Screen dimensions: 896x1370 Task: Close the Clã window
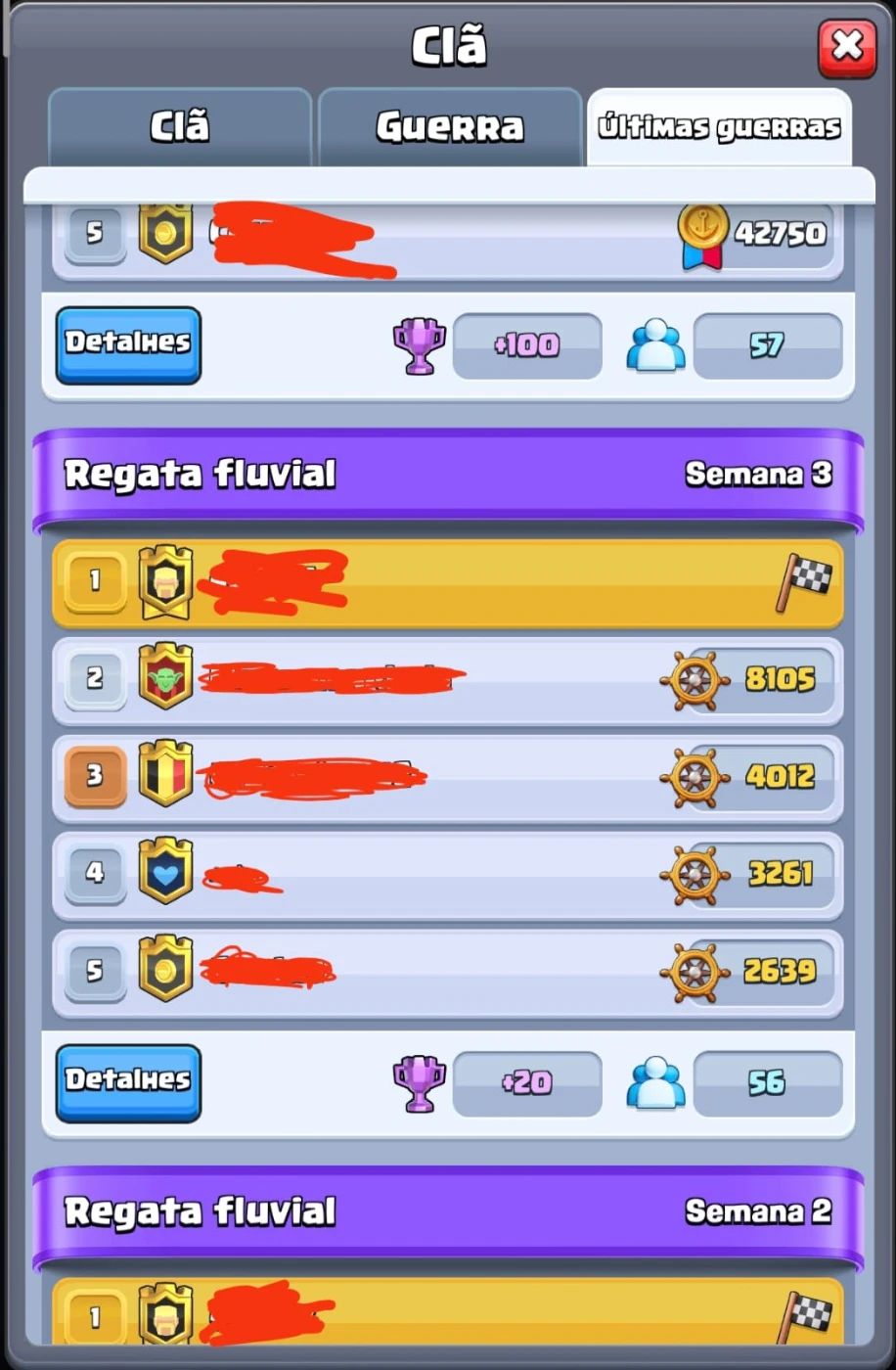point(846,46)
